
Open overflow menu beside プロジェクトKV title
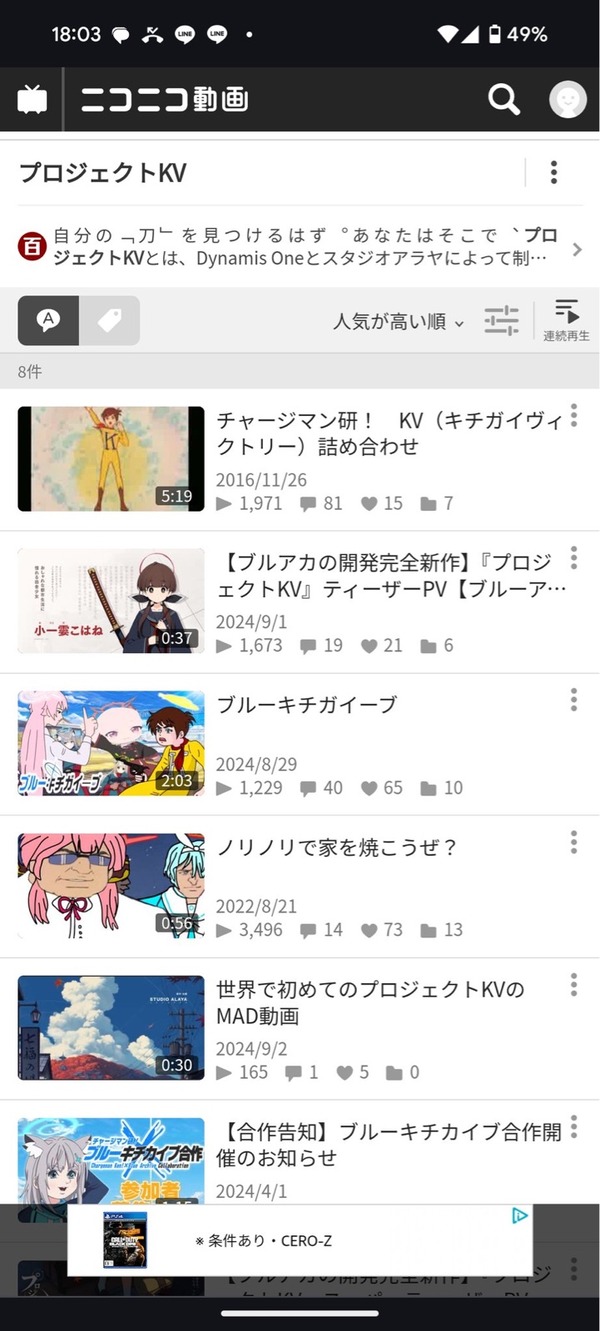point(553,172)
